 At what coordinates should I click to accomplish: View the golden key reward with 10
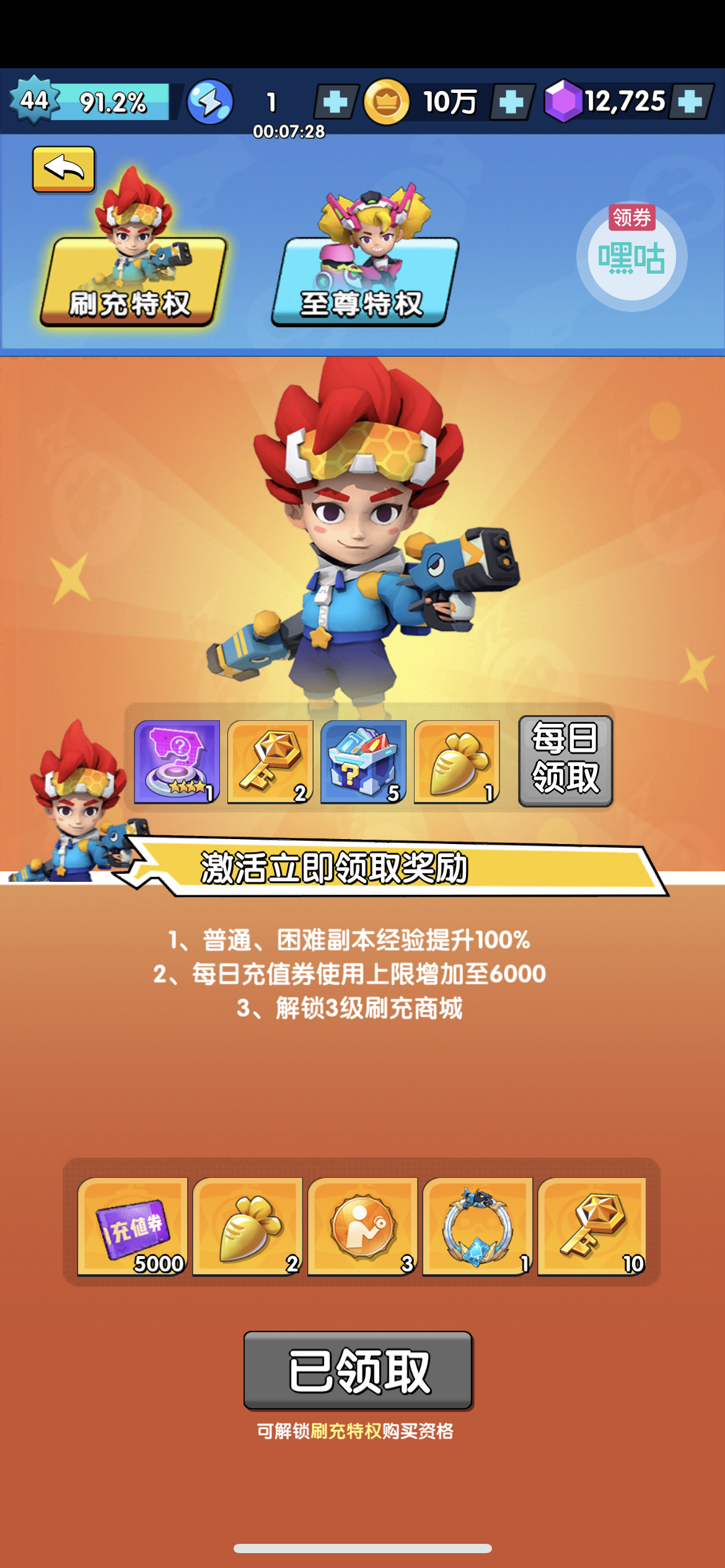click(592, 1226)
